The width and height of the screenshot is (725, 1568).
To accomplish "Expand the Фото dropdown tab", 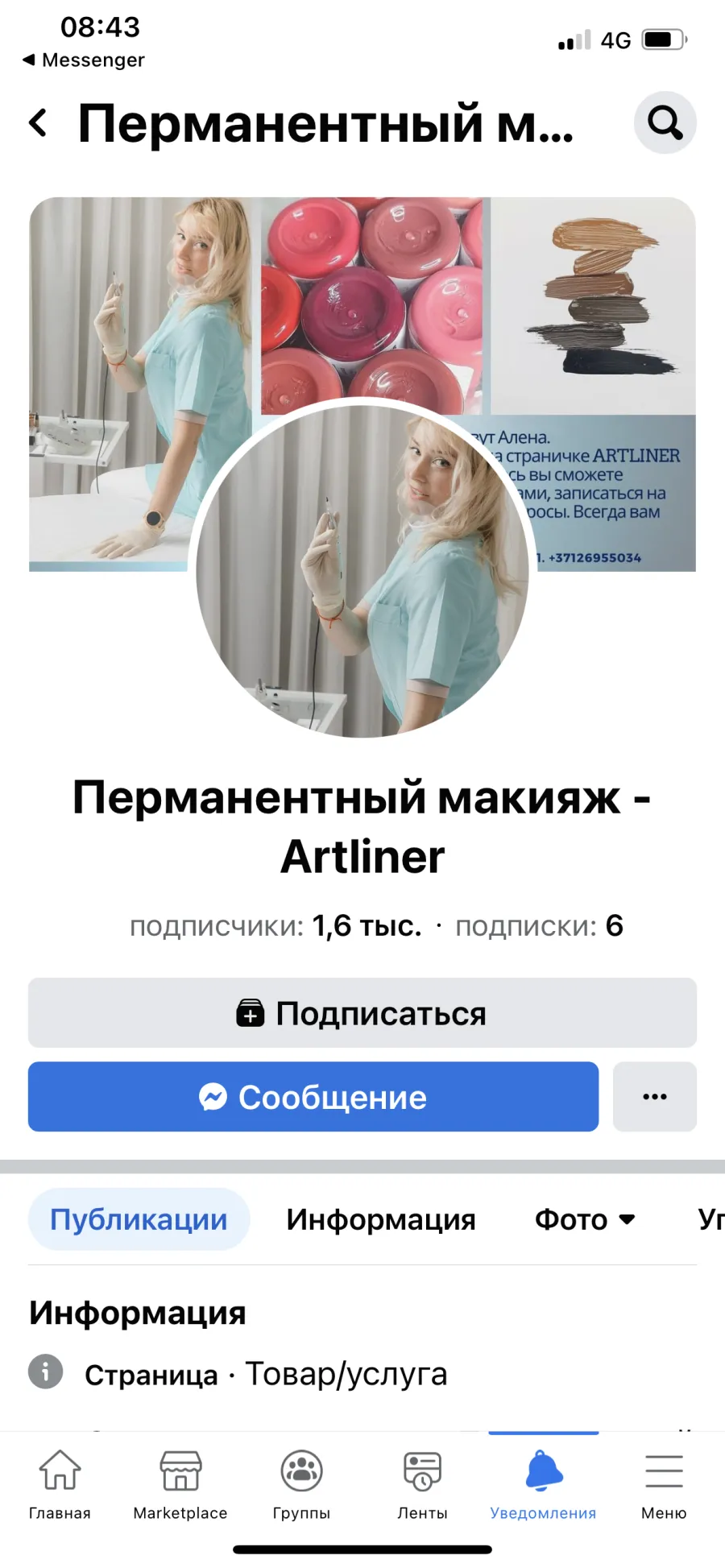I will pos(585,1219).
